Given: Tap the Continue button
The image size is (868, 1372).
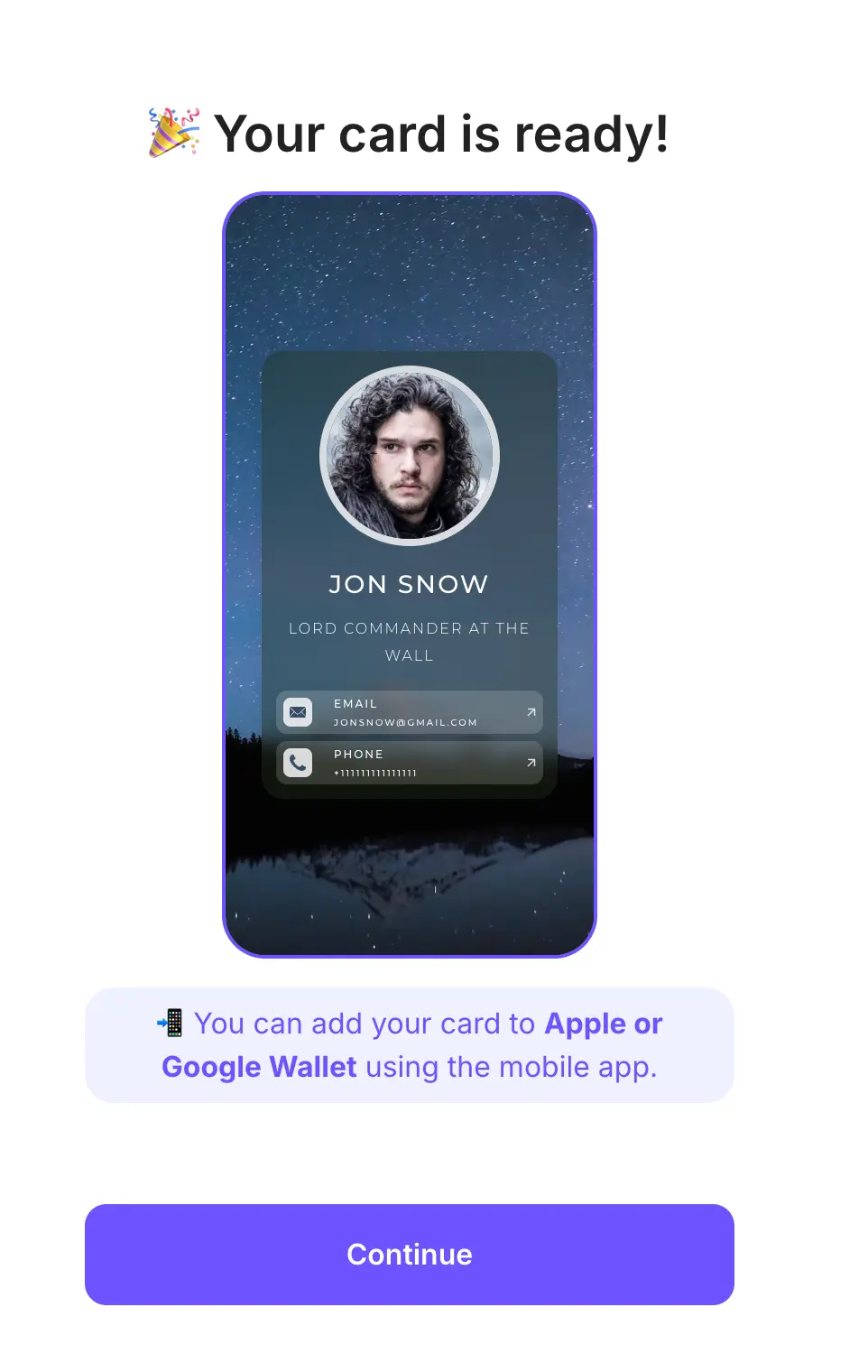Looking at the screenshot, I should point(409,1254).
